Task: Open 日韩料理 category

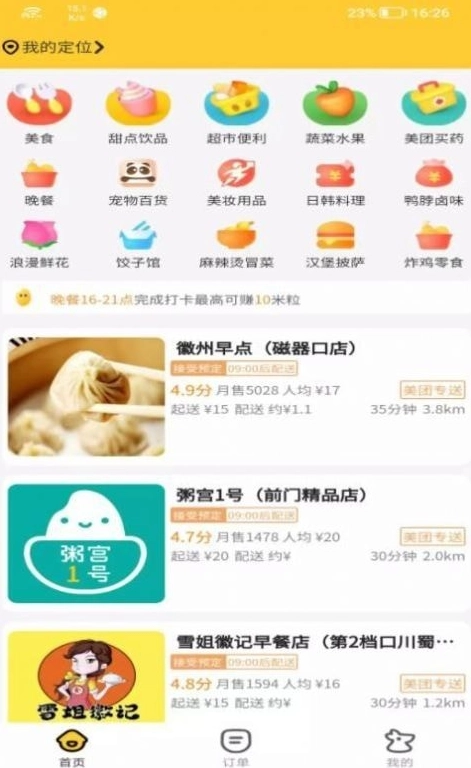Action: [335, 182]
